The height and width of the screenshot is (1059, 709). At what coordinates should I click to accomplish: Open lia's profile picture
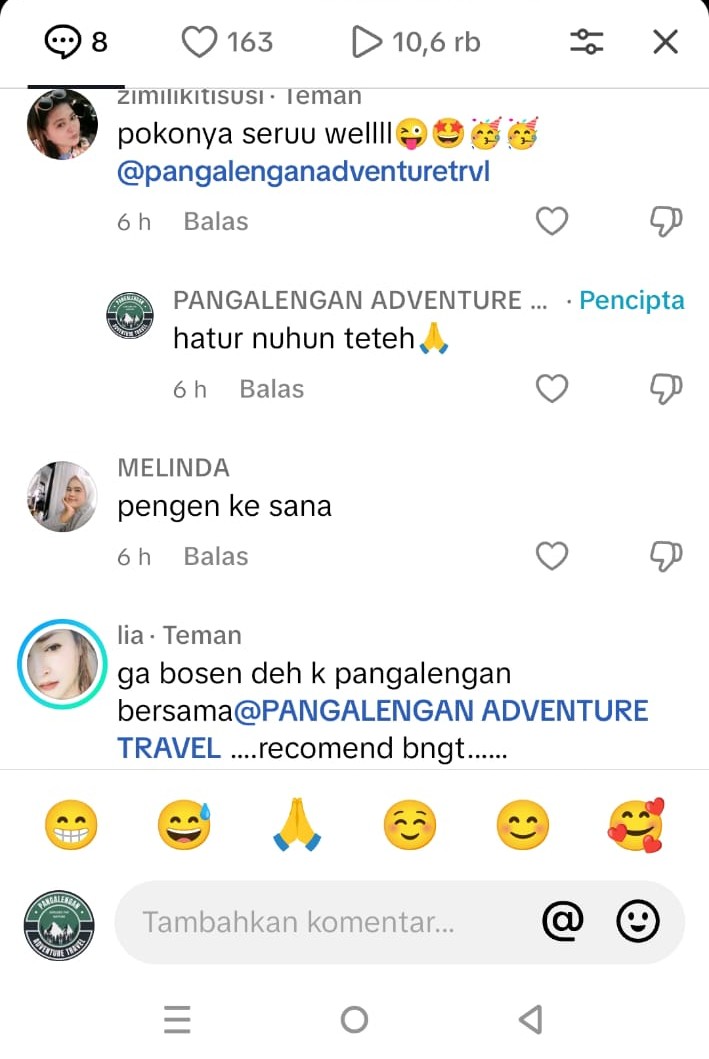[x=62, y=664]
